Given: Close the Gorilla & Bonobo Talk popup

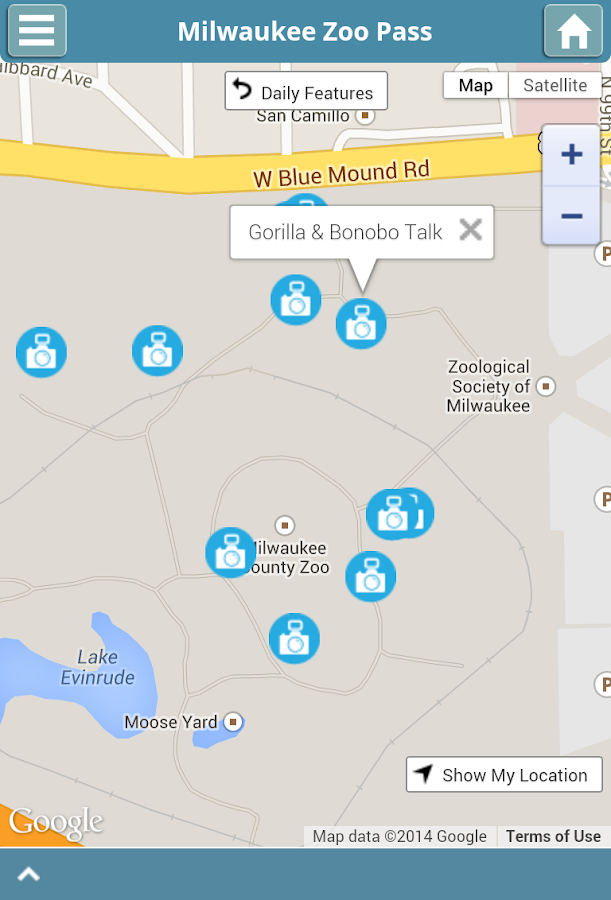Looking at the screenshot, I should click(x=470, y=231).
